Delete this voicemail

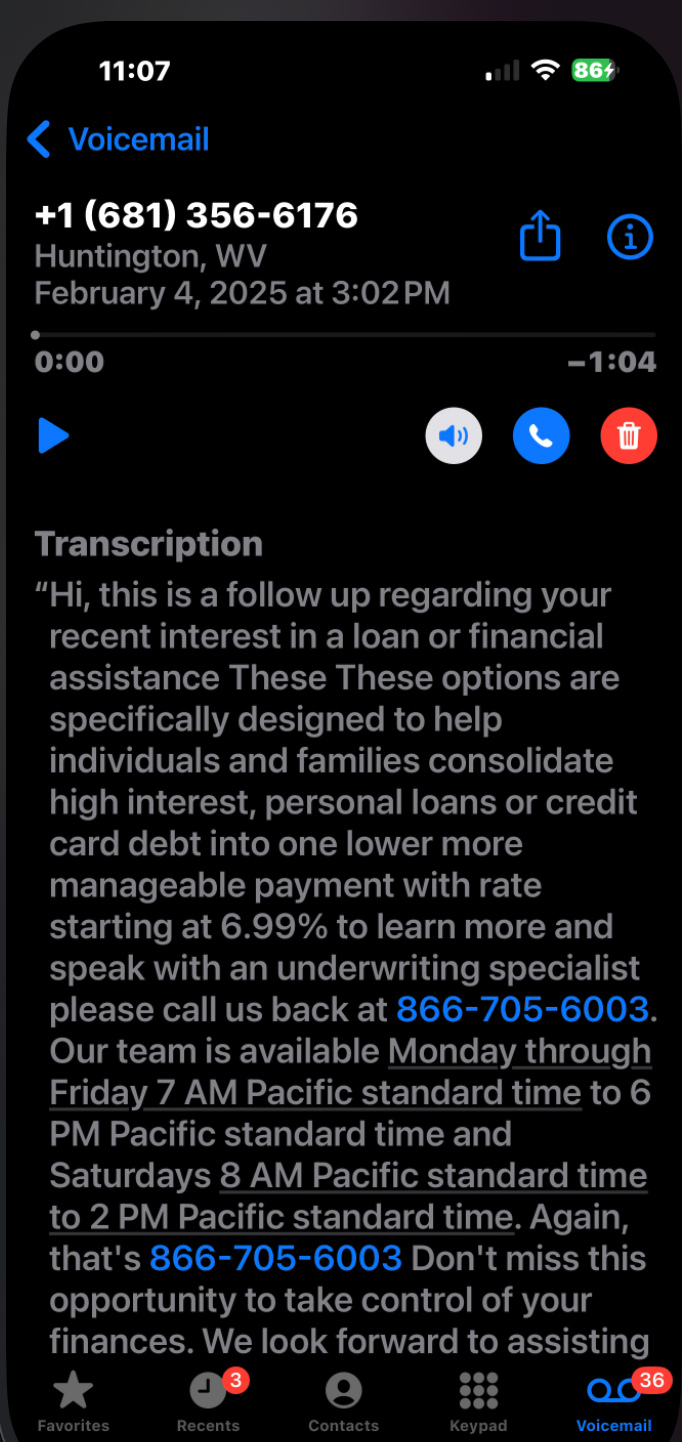tap(629, 436)
